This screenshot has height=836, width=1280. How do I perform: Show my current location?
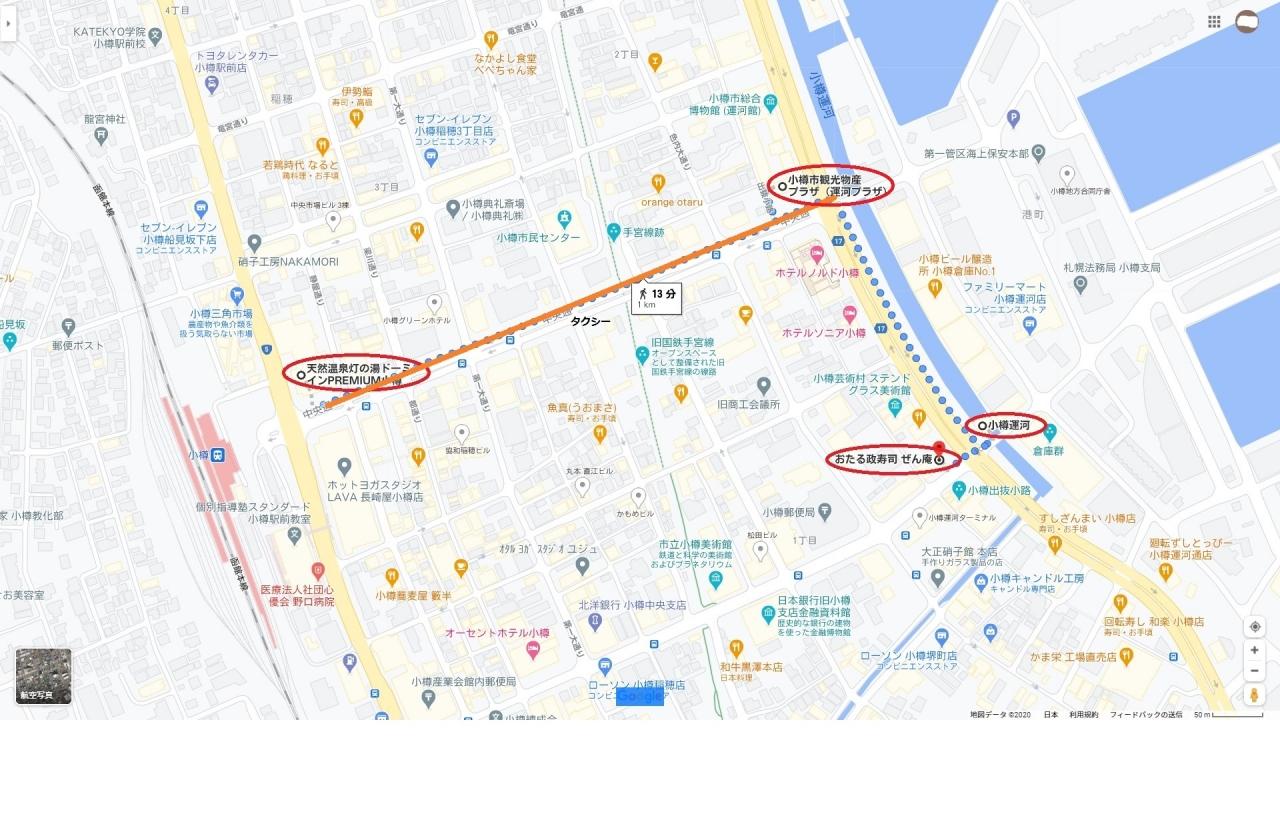[x=1255, y=627]
